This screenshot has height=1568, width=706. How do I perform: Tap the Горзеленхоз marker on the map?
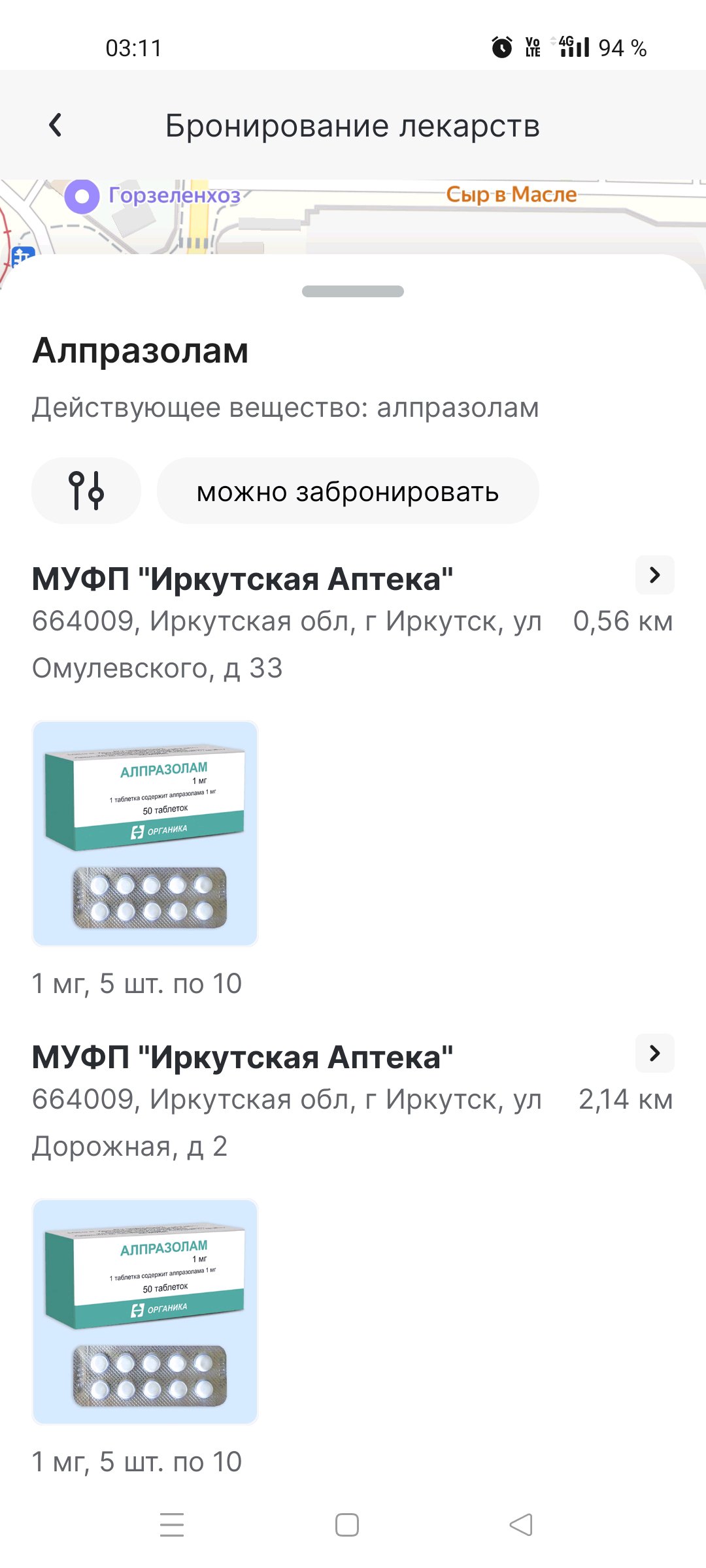(x=82, y=196)
